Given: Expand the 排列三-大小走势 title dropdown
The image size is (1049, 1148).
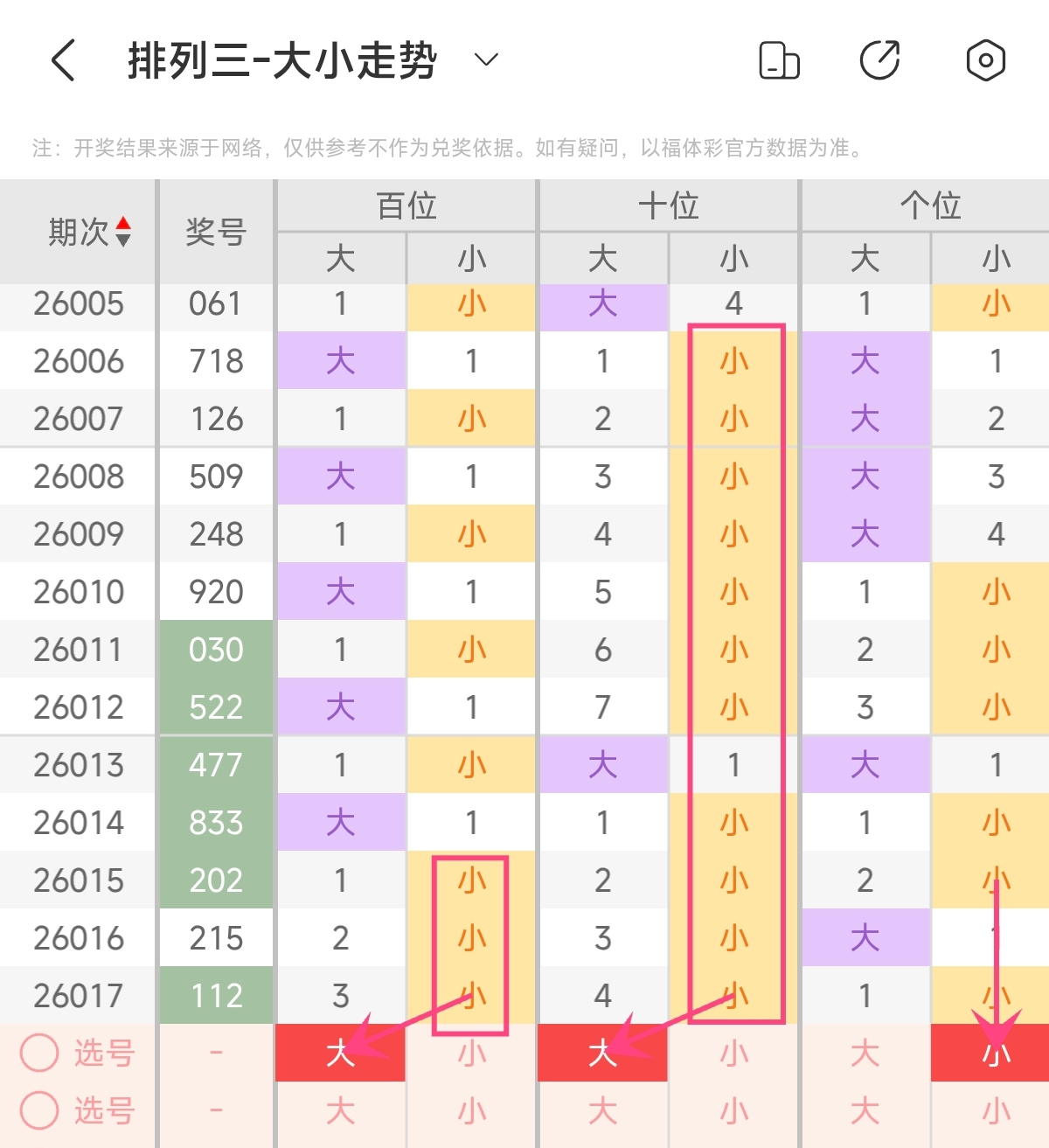Looking at the screenshot, I should pos(485,59).
